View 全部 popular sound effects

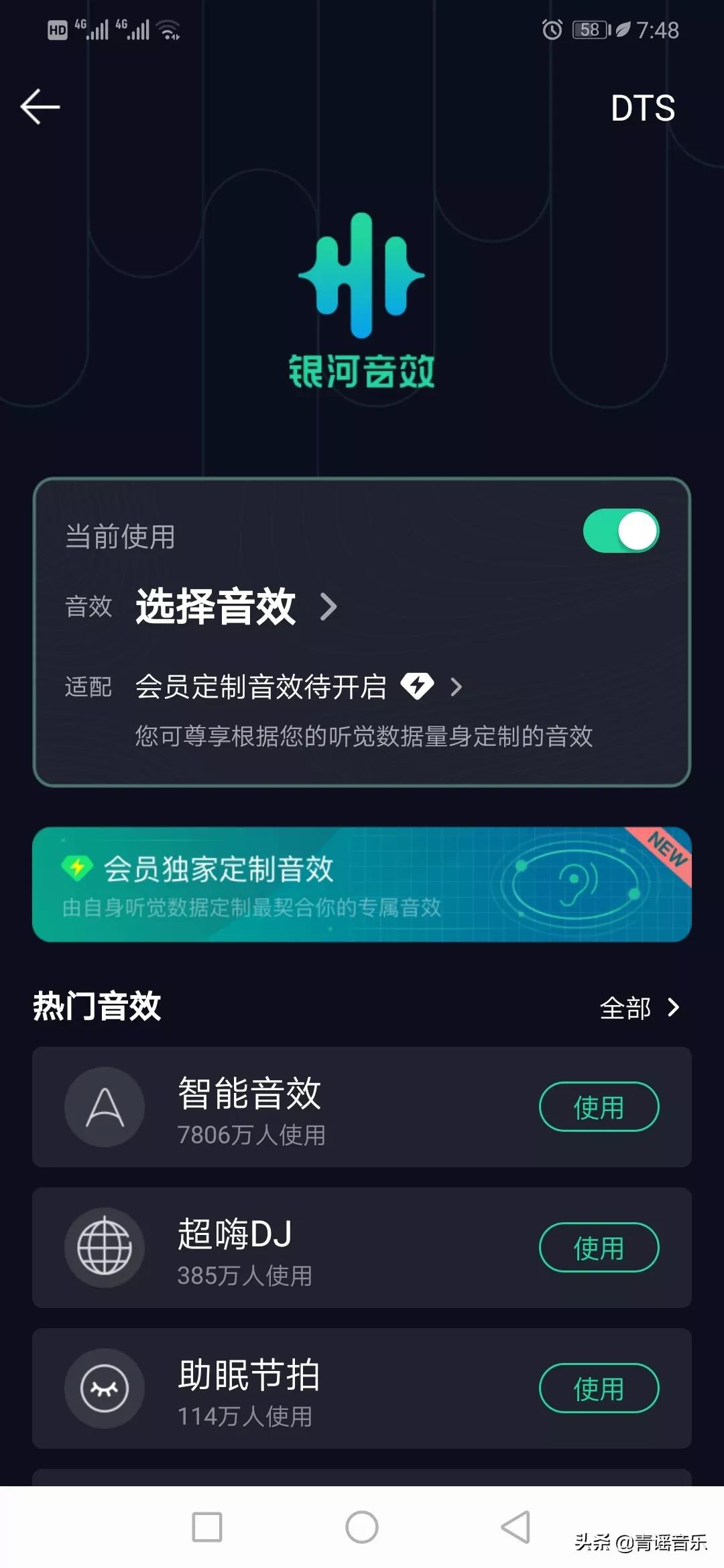point(639,1008)
